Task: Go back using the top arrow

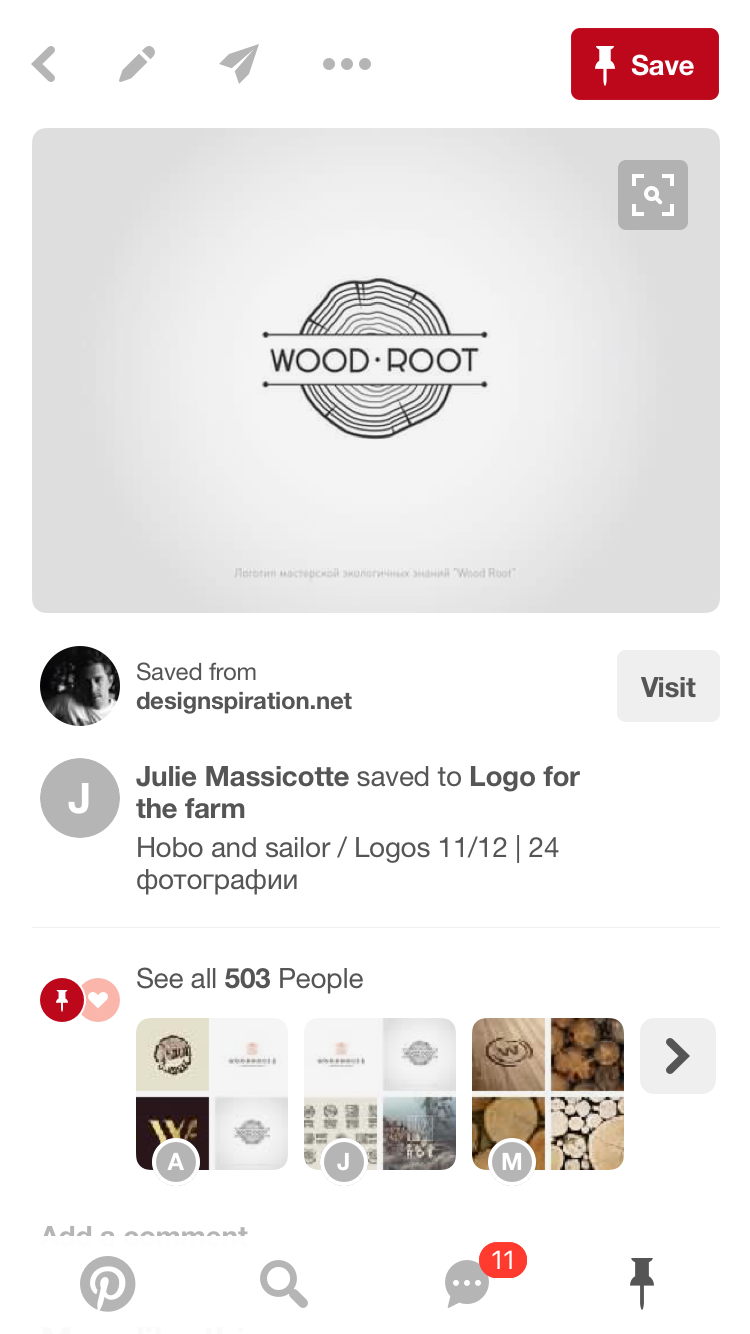Action: click(x=44, y=65)
